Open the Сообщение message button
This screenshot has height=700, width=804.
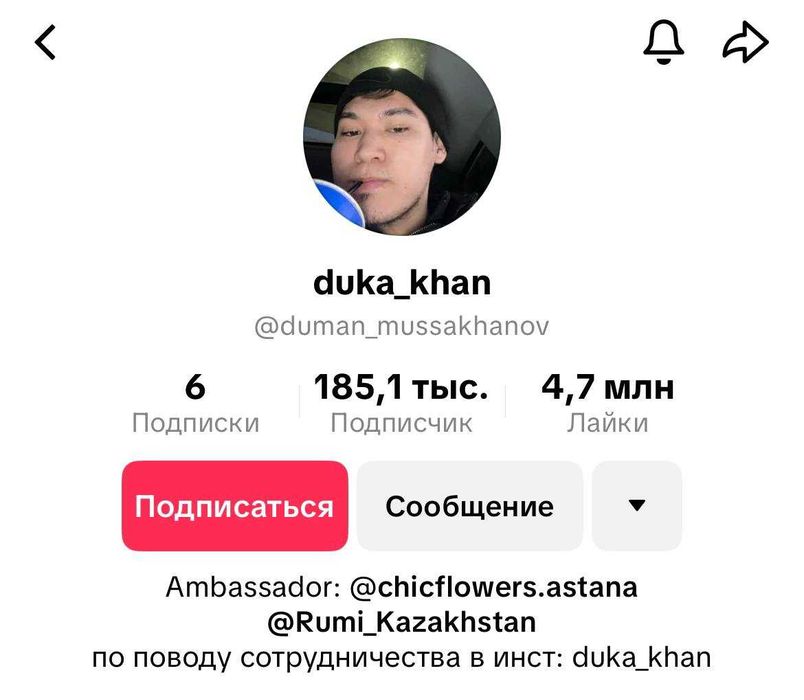click(x=469, y=506)
